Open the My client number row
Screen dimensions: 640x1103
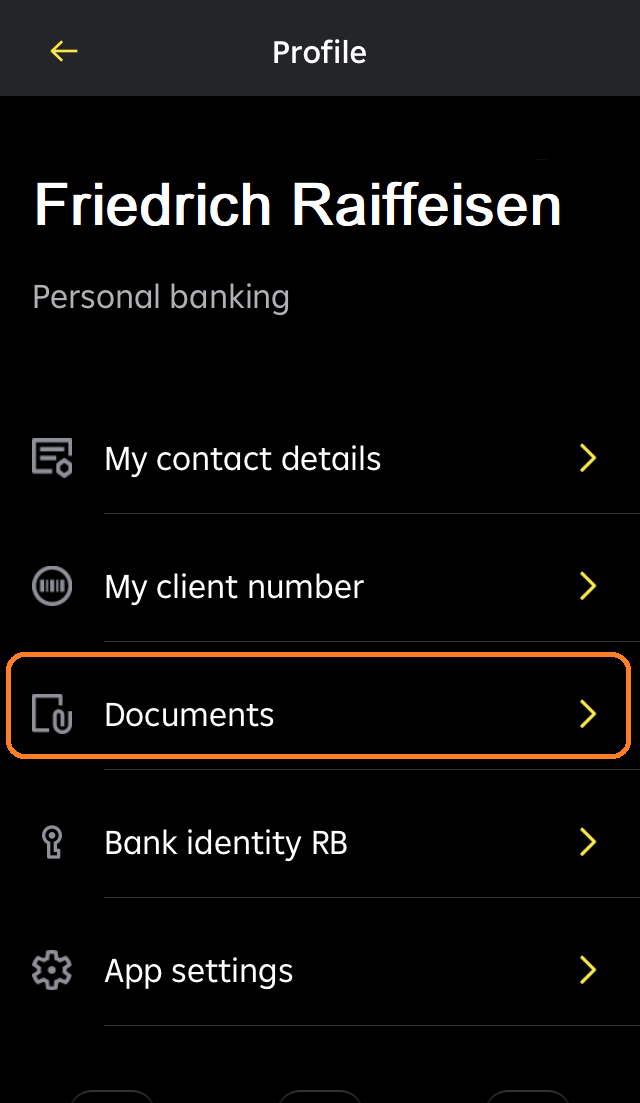(x=320, y=586)
